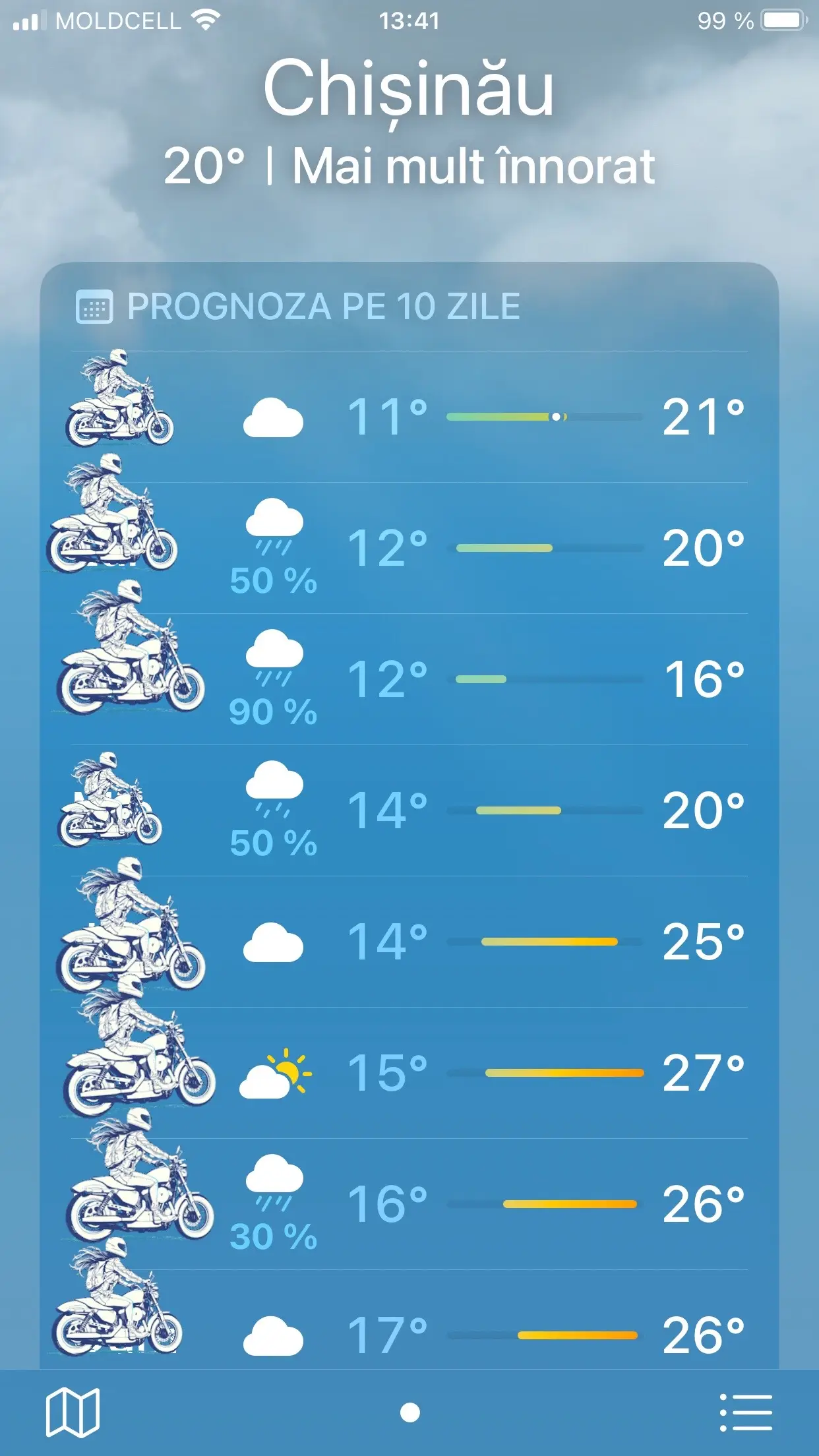819x1456 pixels.
Task: Open the row with 30 % rain chance
Action: (409, 1204)
